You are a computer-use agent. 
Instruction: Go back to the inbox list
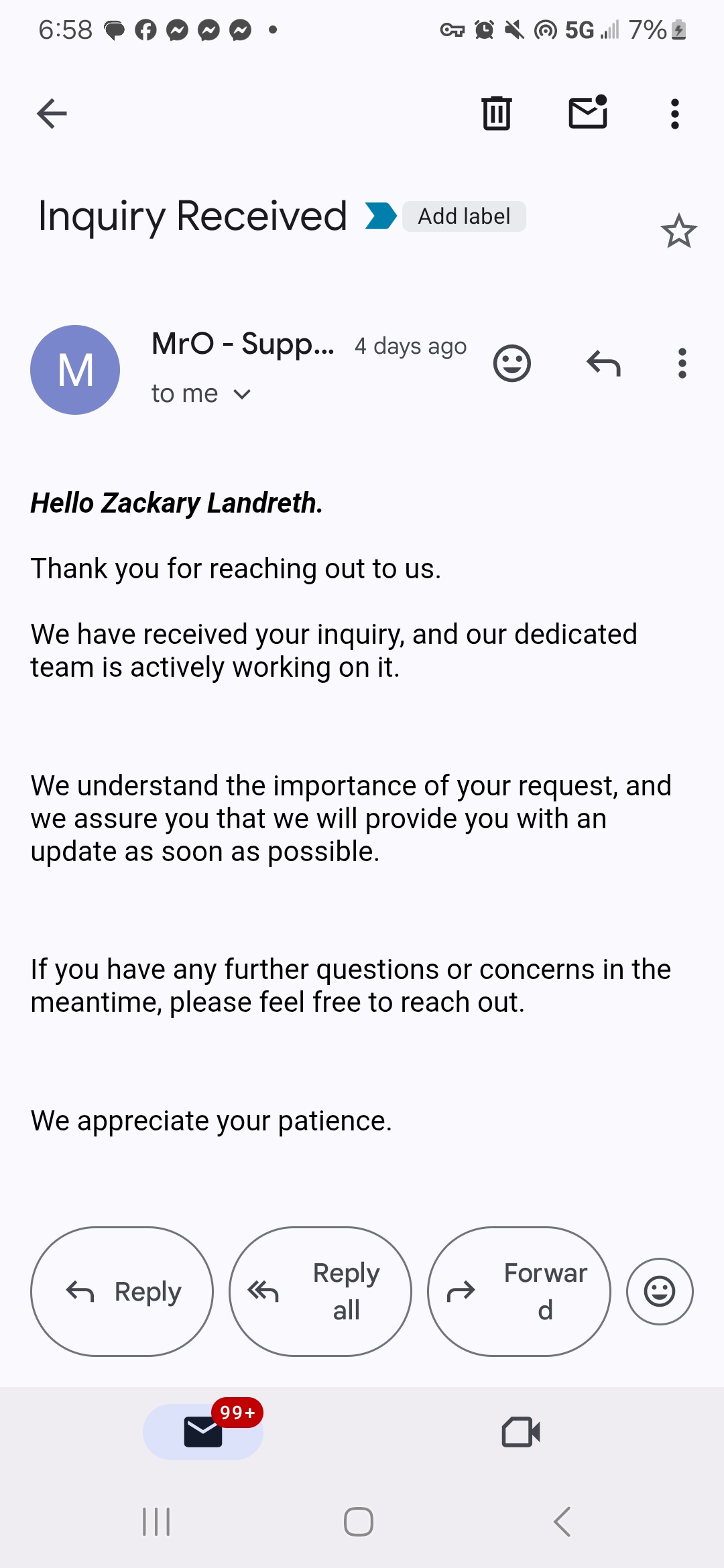(52, 113)
